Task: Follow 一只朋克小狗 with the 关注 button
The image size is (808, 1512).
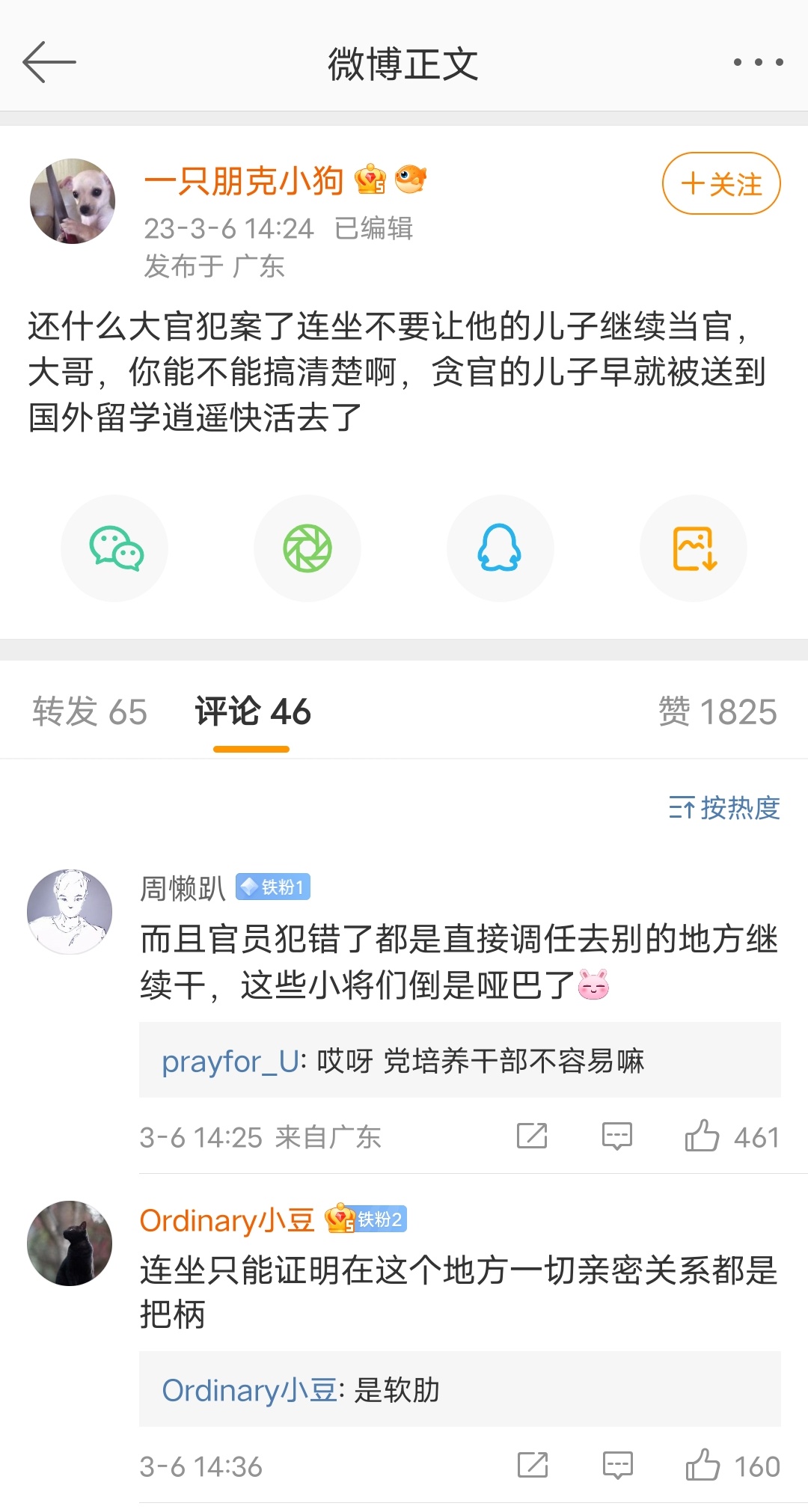Action: [721, 183]
